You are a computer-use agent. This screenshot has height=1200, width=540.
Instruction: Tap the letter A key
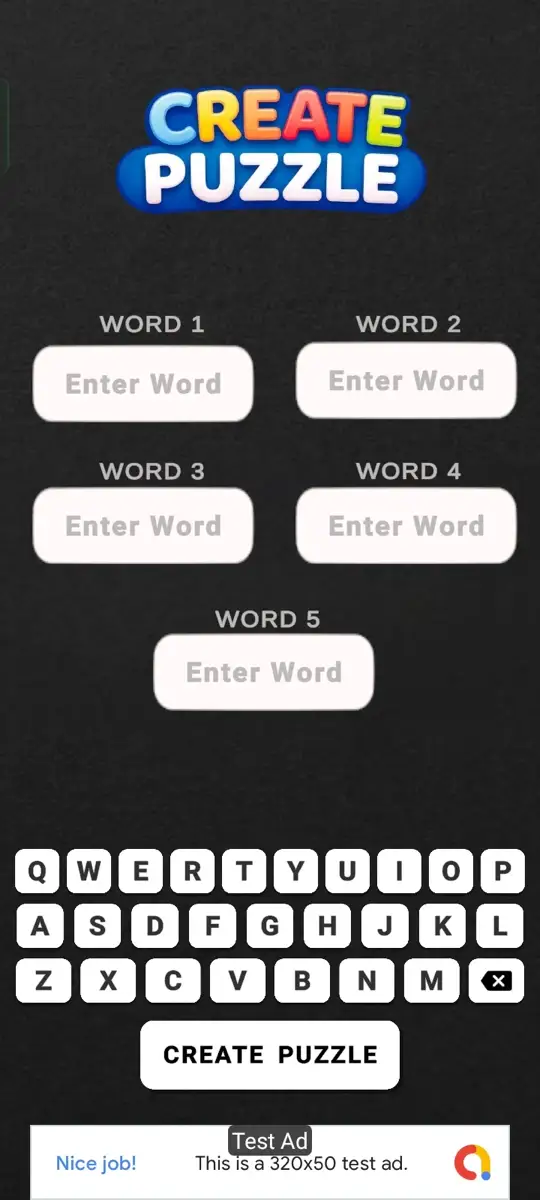(40, 926)
